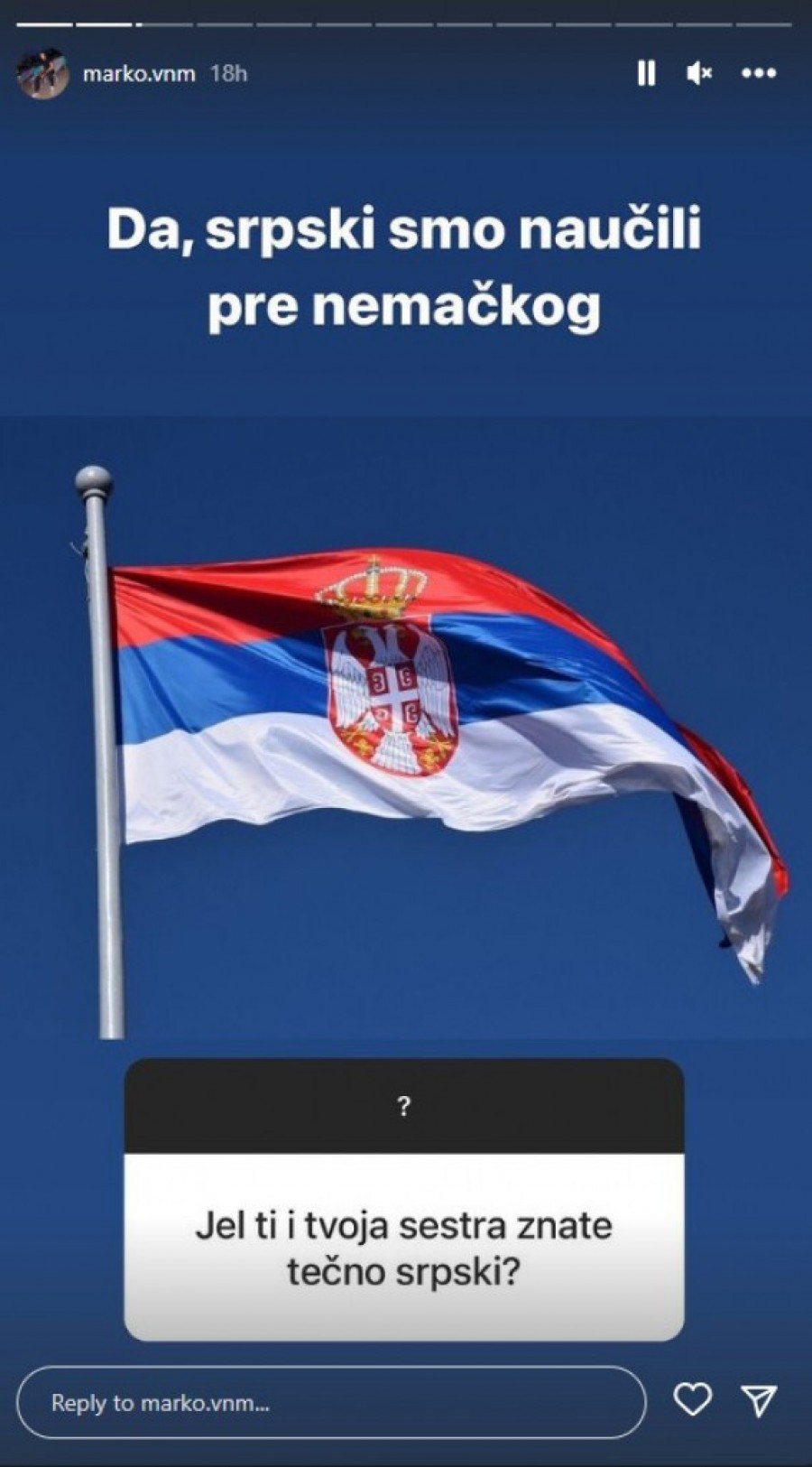Pause the story playback
Viewport: 812px width, 1467px height.
coord(646,73)
